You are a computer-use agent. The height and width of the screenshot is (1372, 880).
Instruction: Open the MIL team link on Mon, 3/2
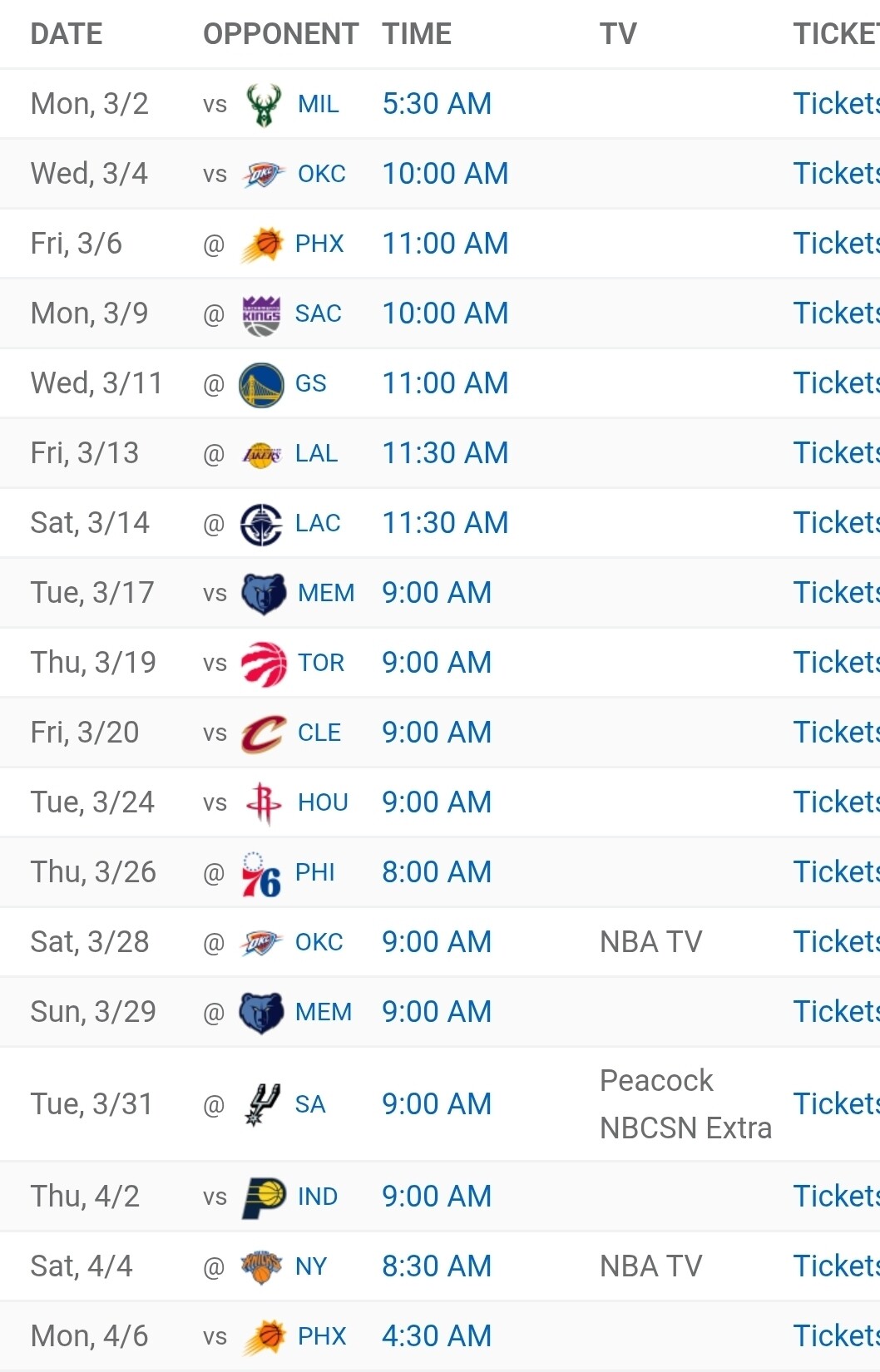pos(318,104)
